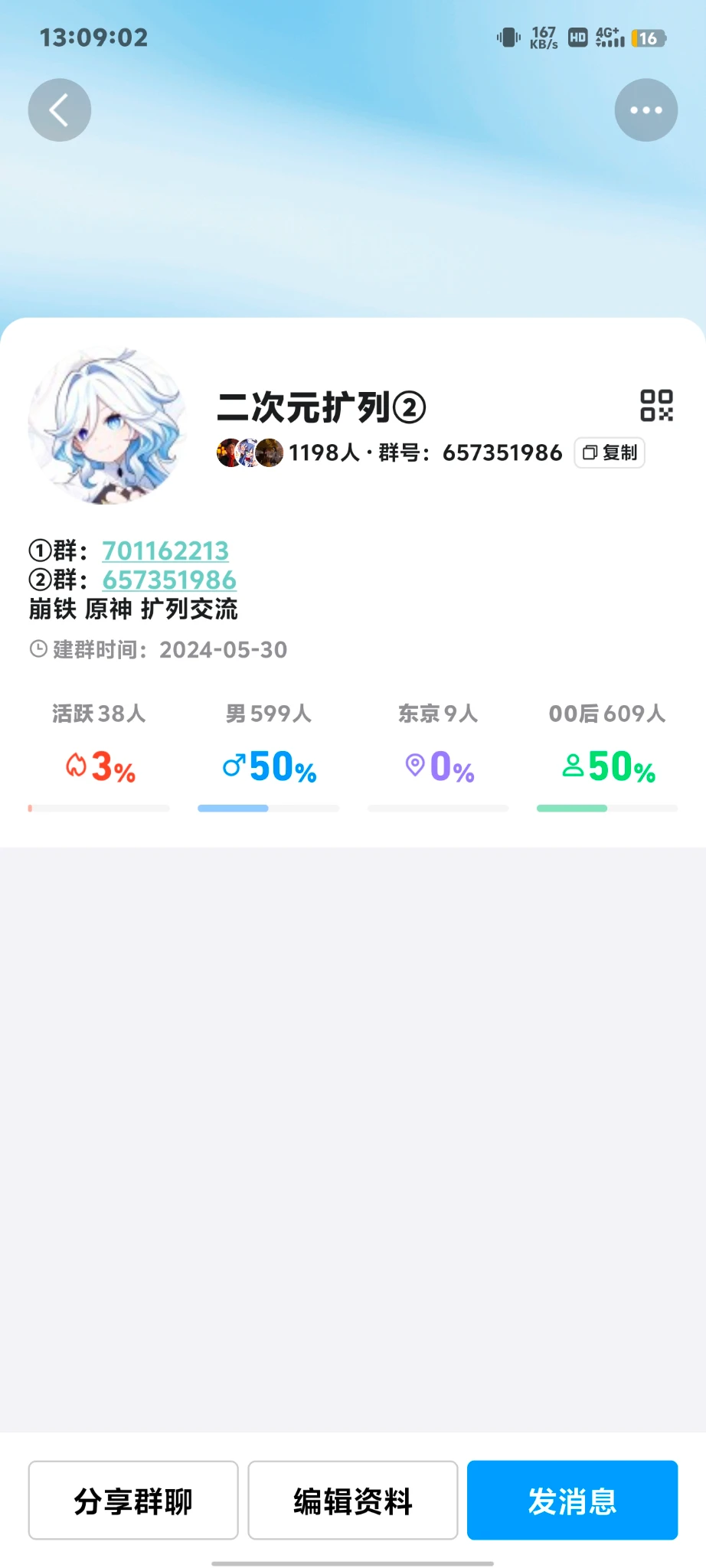Tap 发消息 to send a message
The height and width of the screenshot is (1568, 706).
[x=572, y=1501]
